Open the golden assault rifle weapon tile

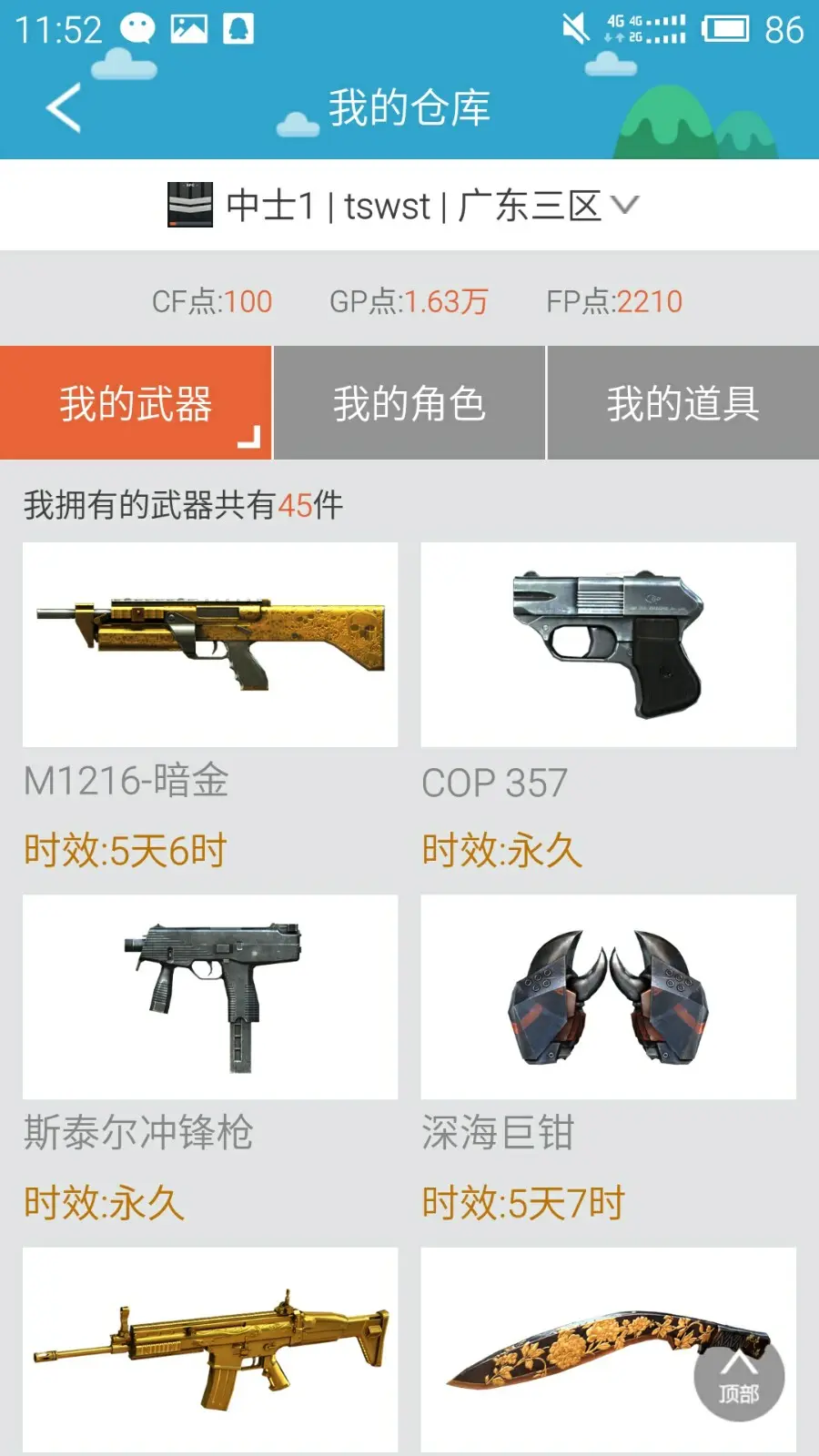click(210, 1350)
